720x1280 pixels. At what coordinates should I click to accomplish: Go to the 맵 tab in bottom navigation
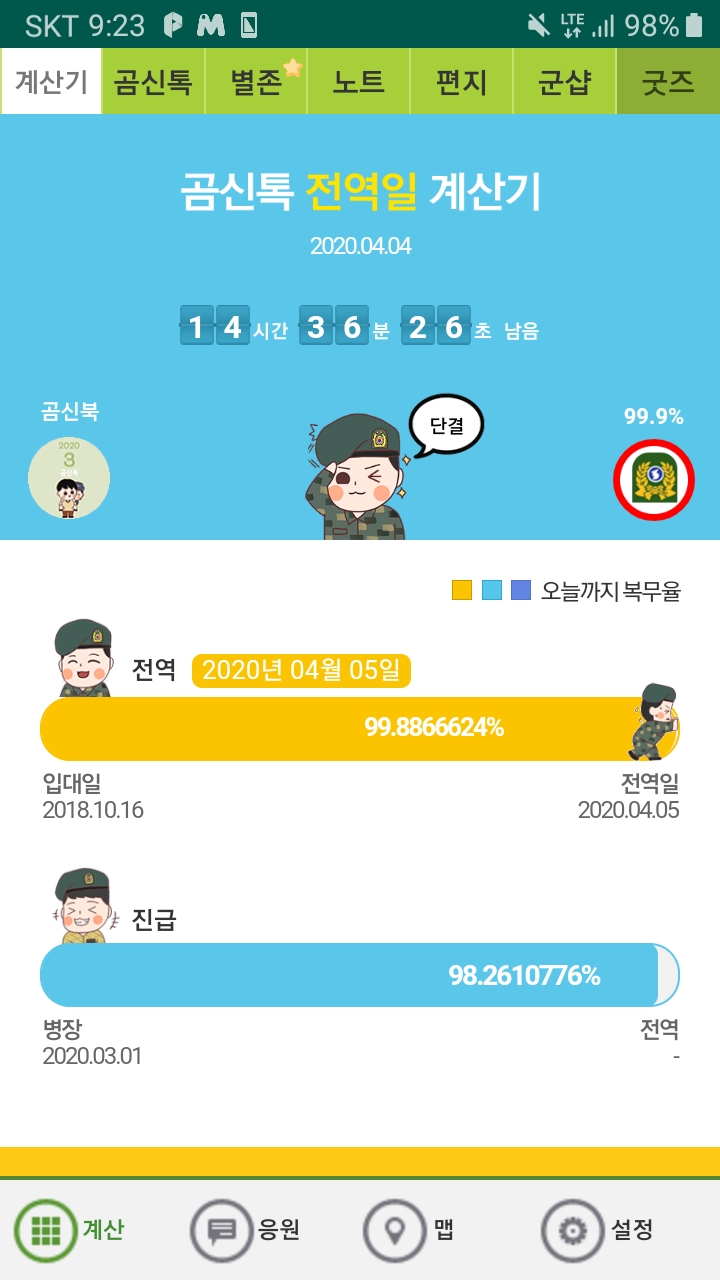coord(410,1229)
